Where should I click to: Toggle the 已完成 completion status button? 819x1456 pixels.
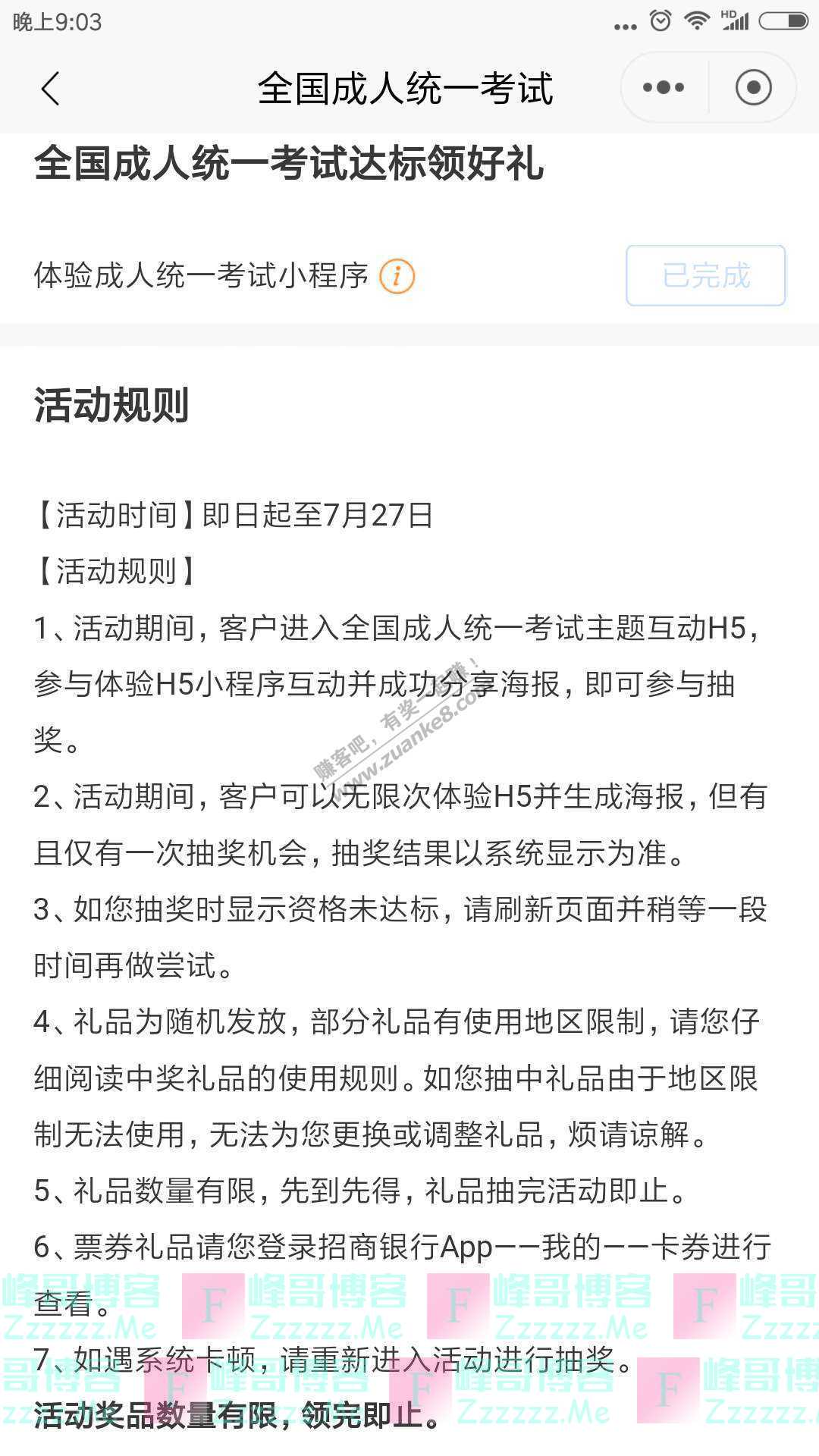click(704, 276)
